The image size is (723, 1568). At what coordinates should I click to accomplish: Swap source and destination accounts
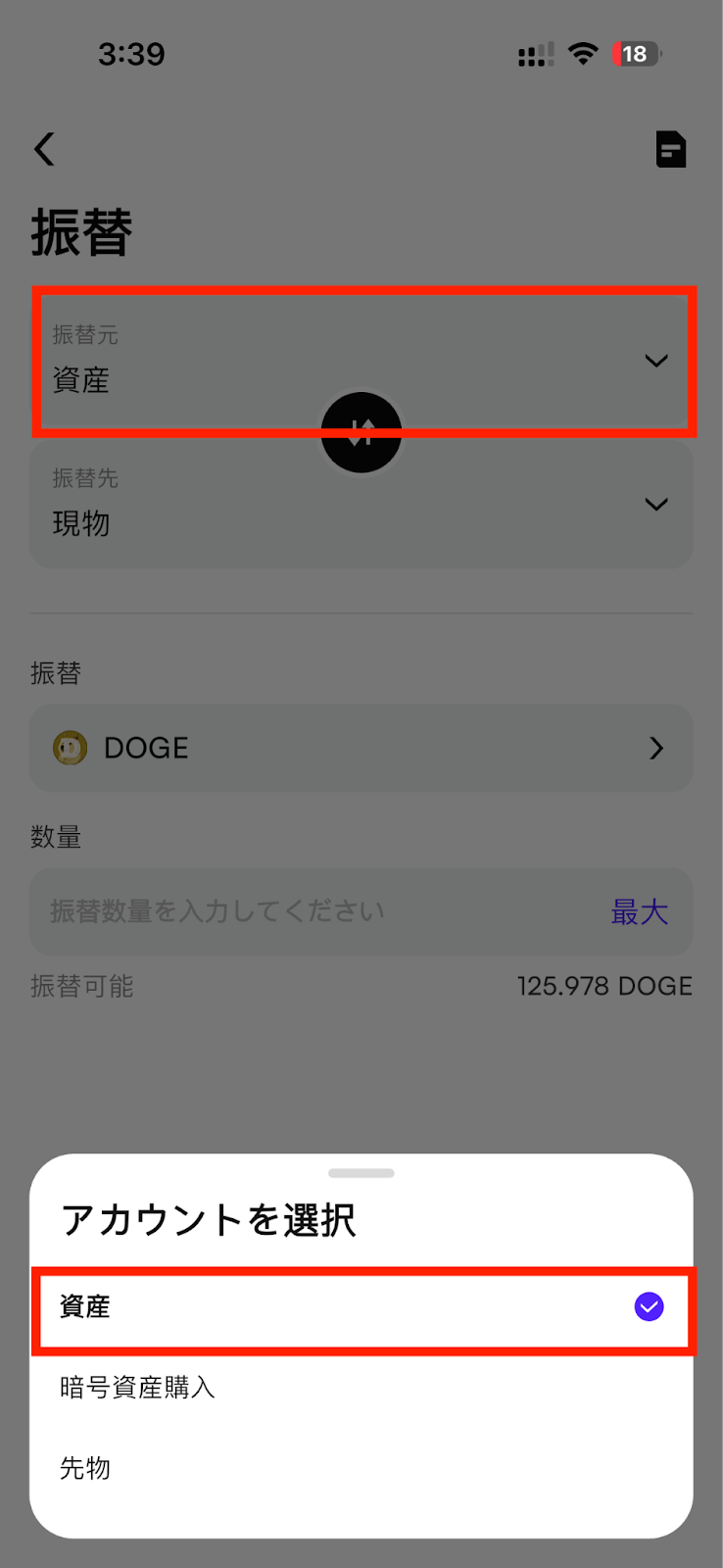(361, 432)
